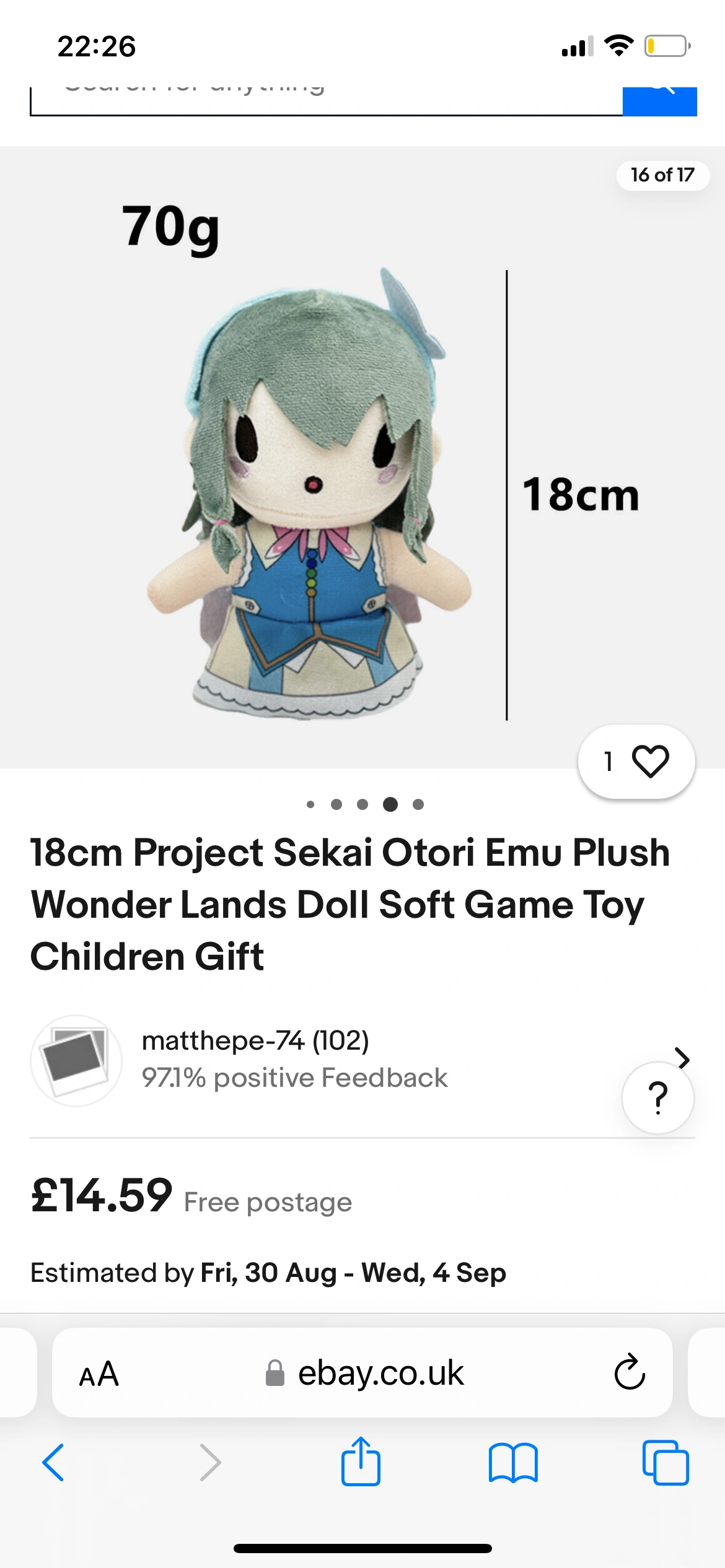Tap the reload icon in the address bar

point(631,1372)
